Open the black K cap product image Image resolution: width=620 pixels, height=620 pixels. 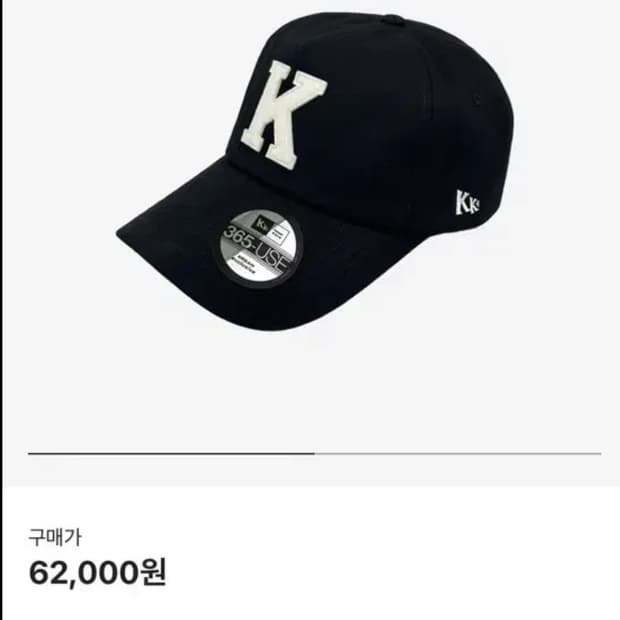pos(310,160)
